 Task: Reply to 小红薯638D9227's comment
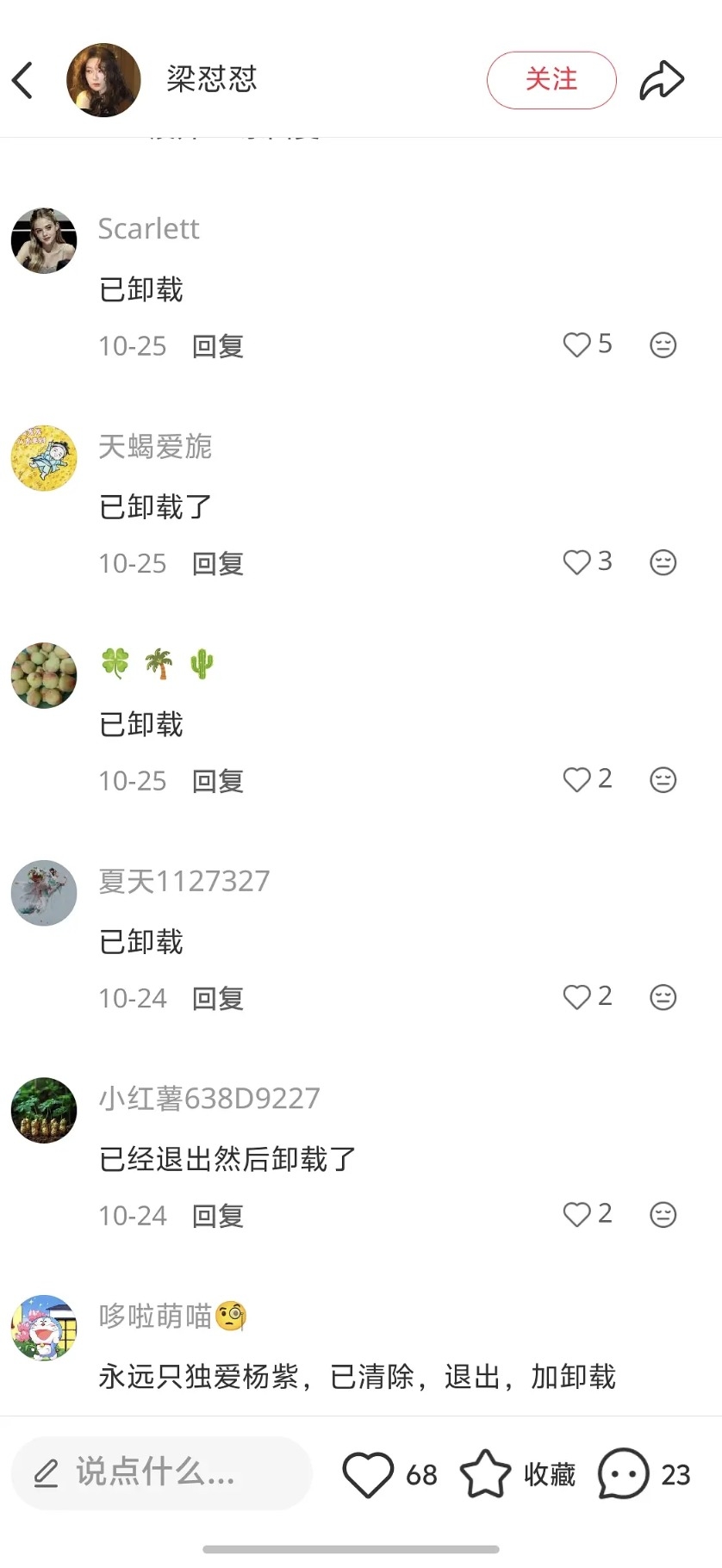tap(217, 1216)
